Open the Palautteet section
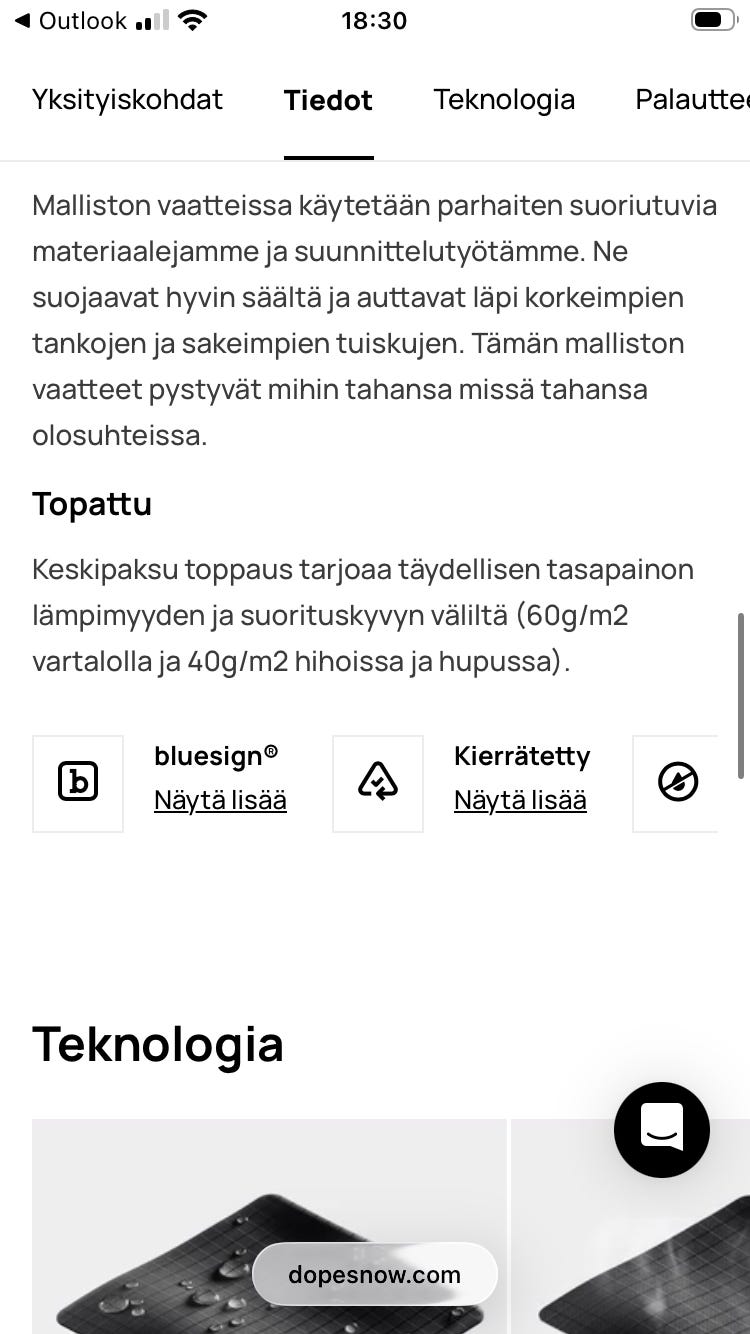Image resolution: width=750 pixels, height=1334 pixels. pos(693,100)
